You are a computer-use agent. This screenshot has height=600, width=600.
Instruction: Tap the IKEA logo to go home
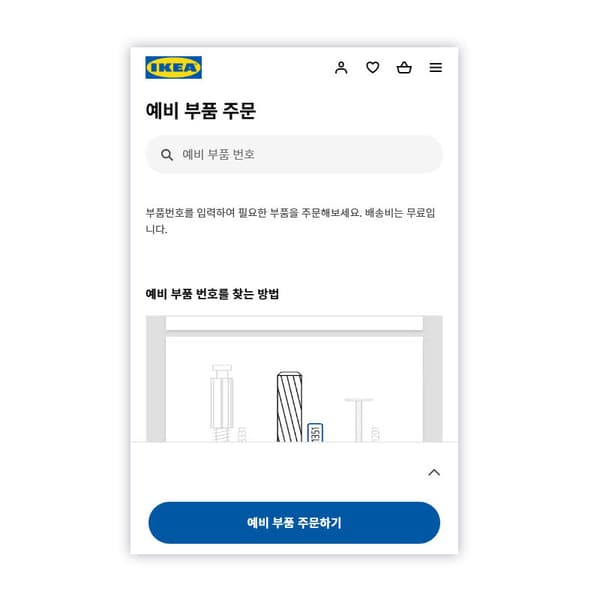pos(173,67)
